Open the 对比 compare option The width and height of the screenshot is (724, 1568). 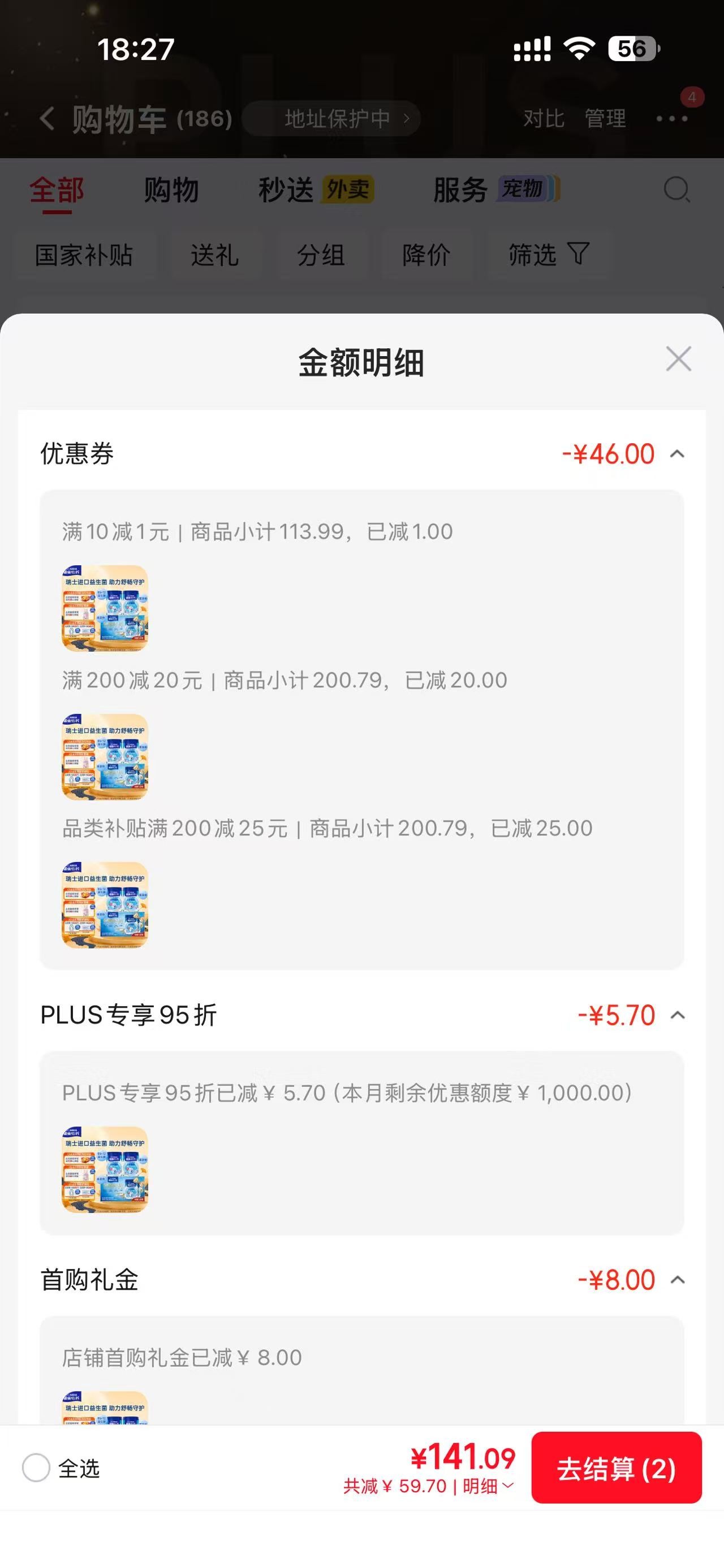pos(544,119)
